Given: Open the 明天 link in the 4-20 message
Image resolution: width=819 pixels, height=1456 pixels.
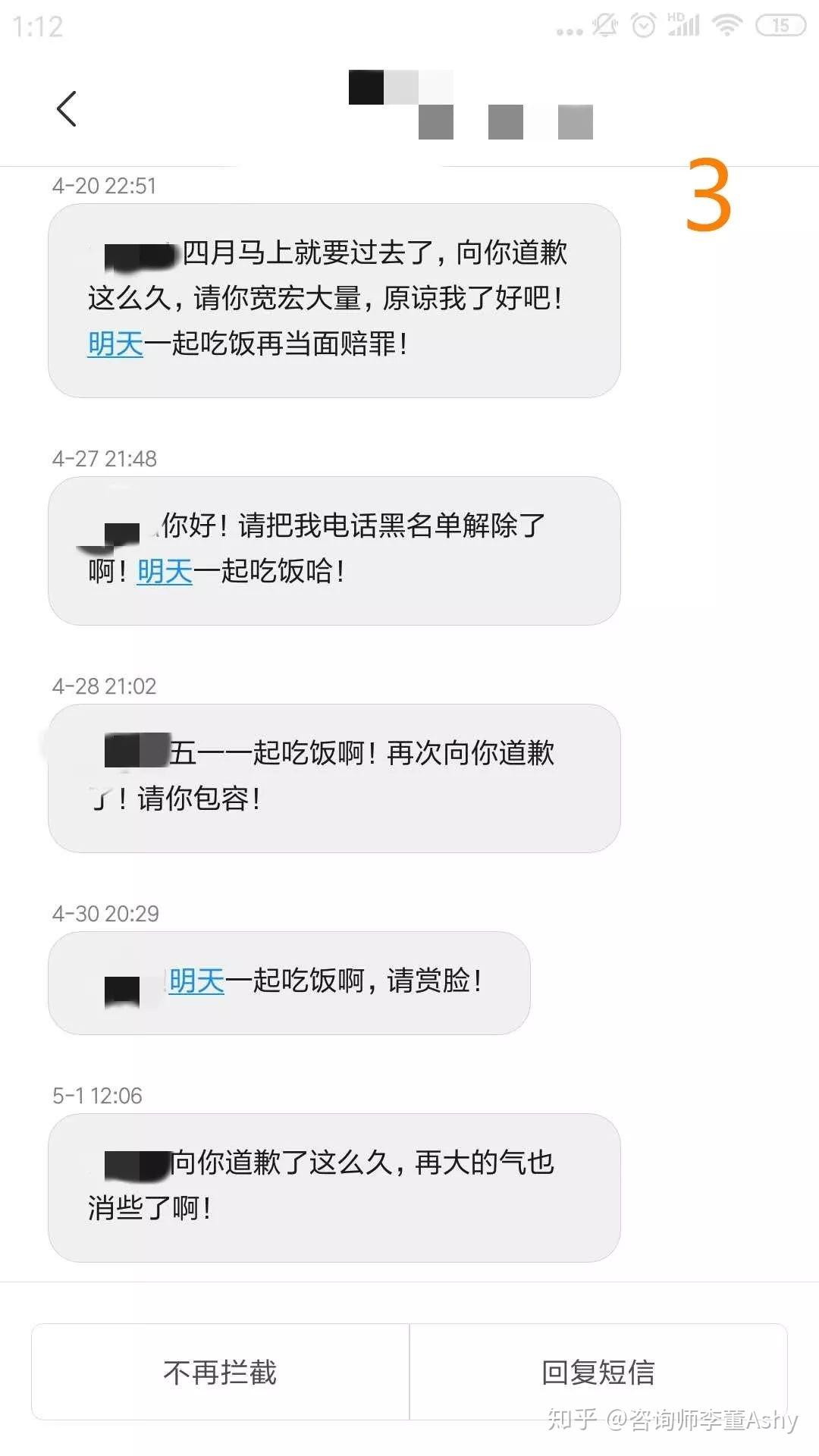Looking at the screenshot, I should point(115,344).
